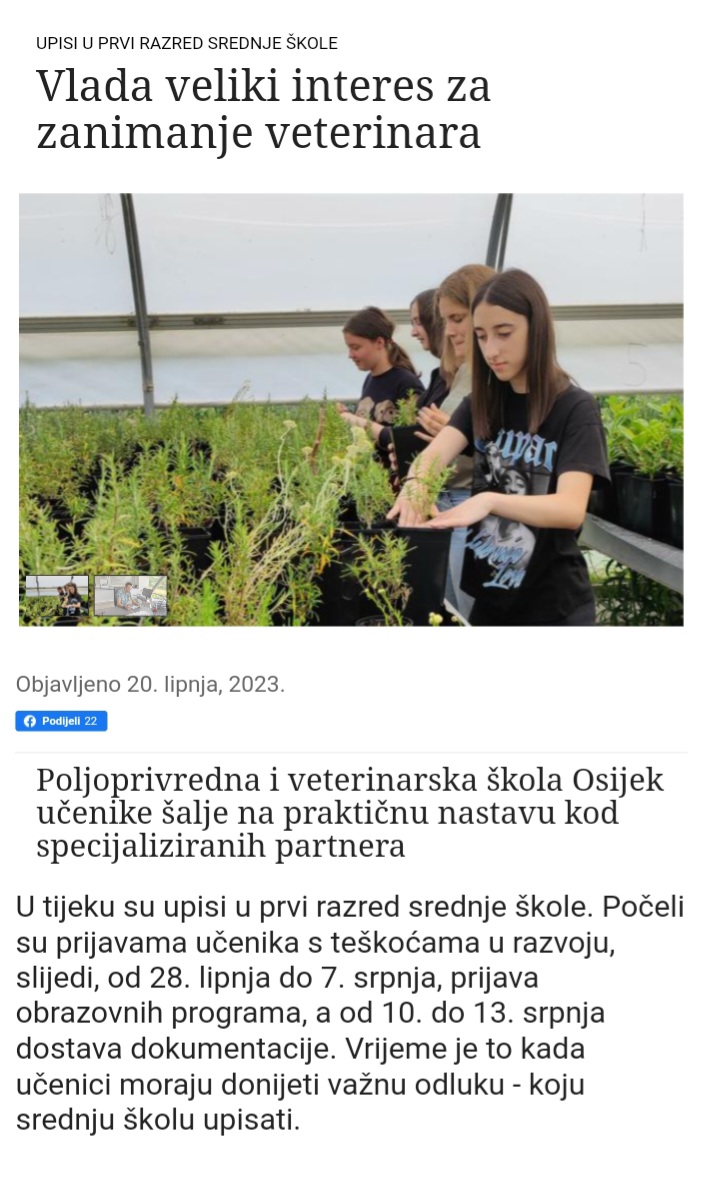Share the article via Facebook Podijeli button
This screenshot has height=1186, width=712.
point(61,721)
